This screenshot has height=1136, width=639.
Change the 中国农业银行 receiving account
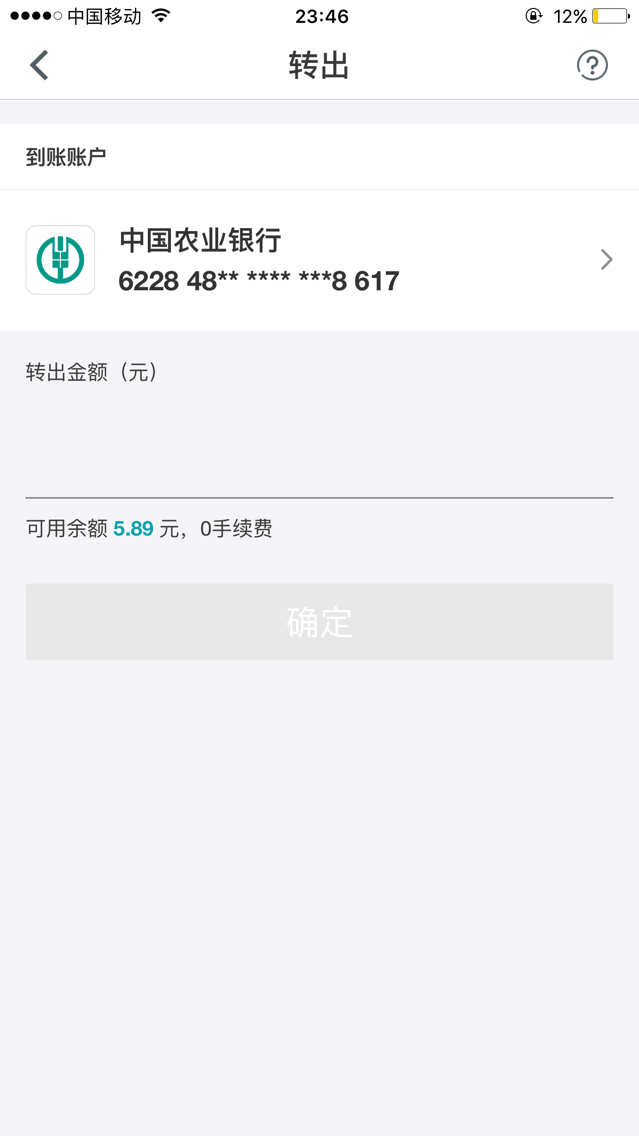click(319, 260)
